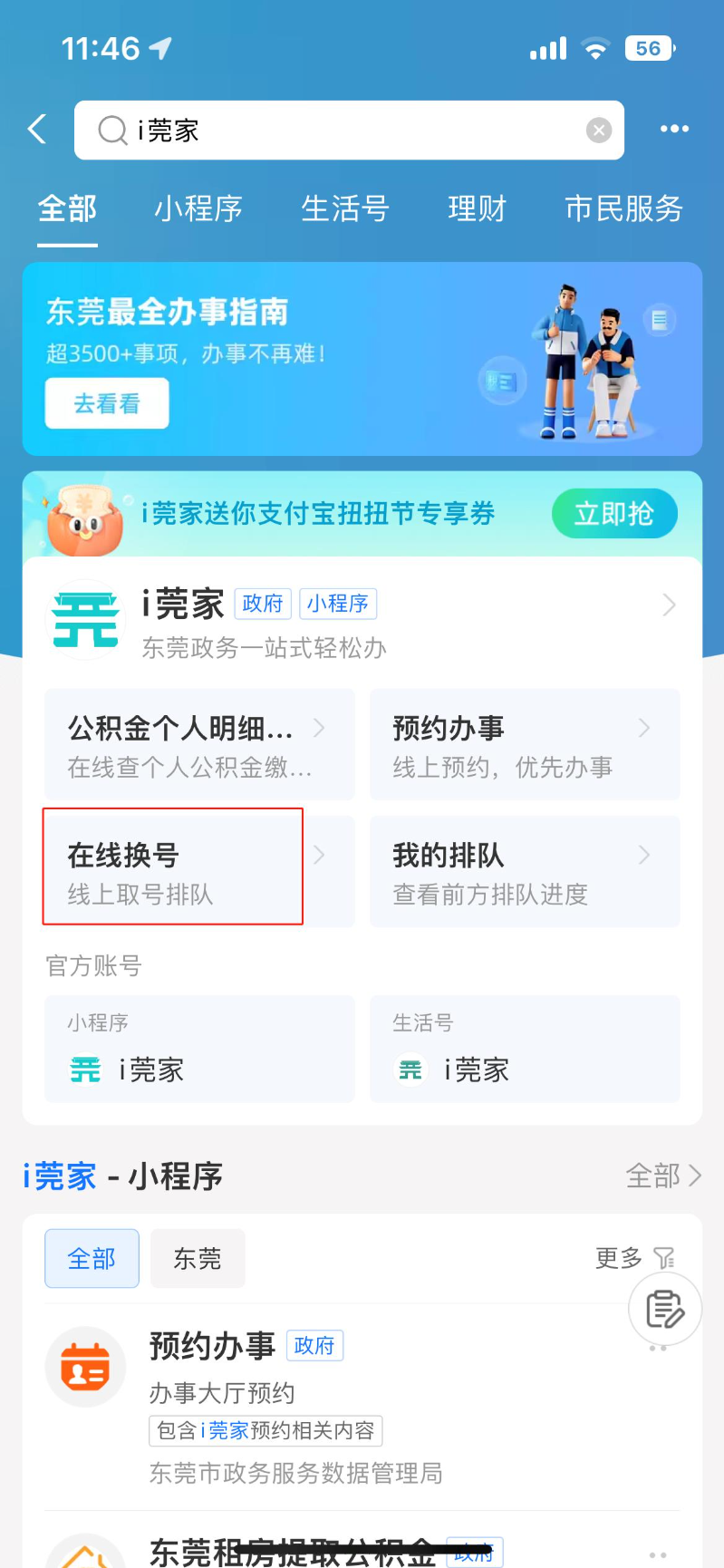
Task: Open the i莞家 小程序 official account
Action: [x=199, y=1050]
